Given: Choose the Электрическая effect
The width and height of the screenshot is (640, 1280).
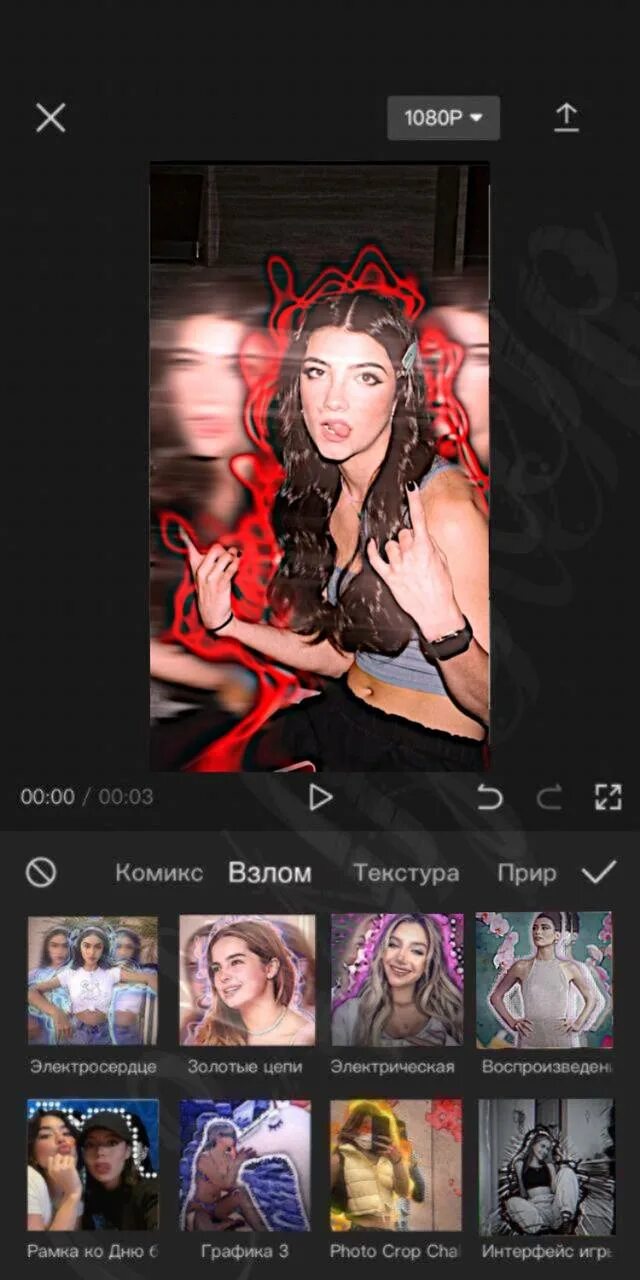Looking at the screenshot, I should point(397,981).
